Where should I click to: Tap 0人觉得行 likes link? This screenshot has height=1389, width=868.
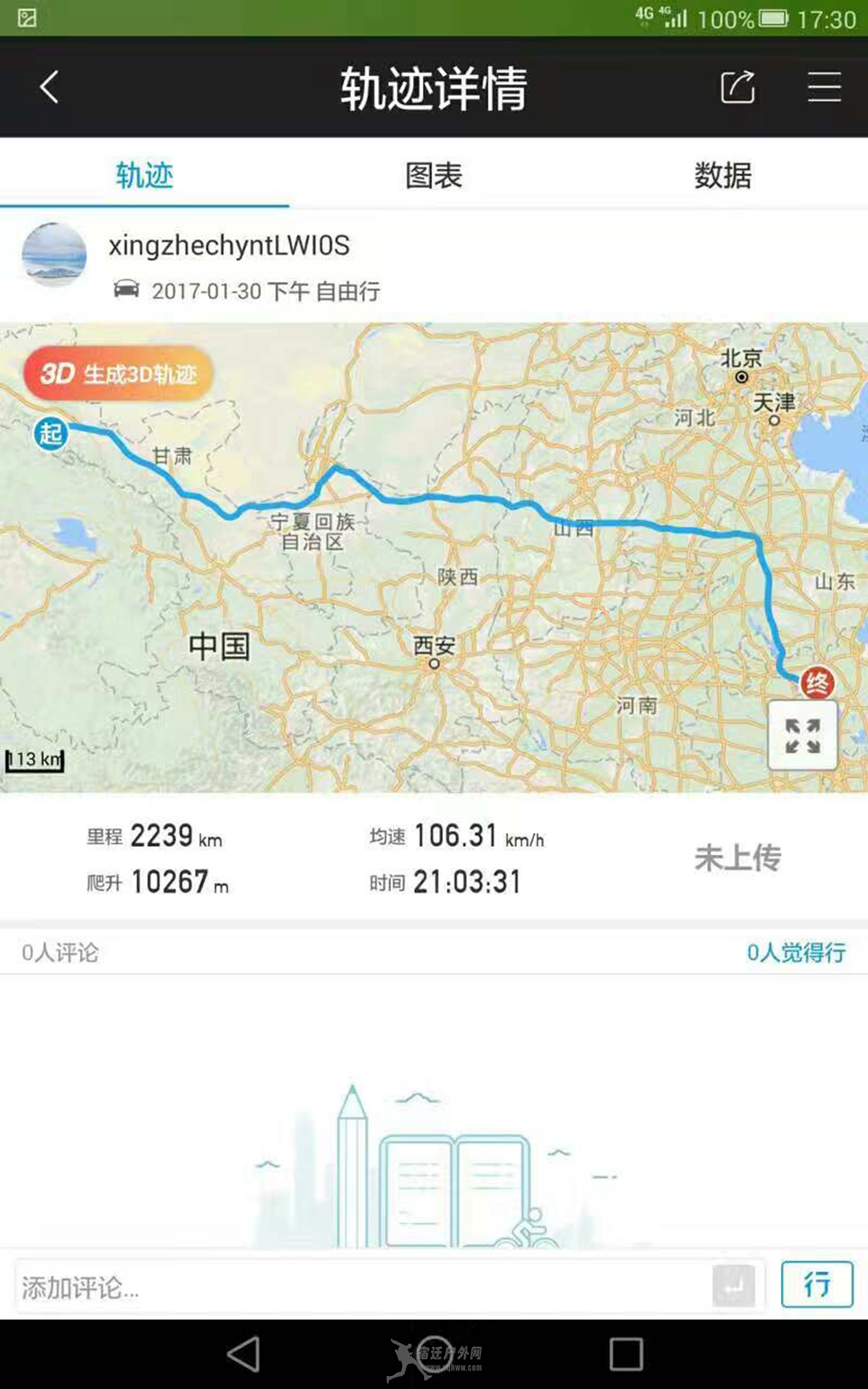click(x=796, y=953)
